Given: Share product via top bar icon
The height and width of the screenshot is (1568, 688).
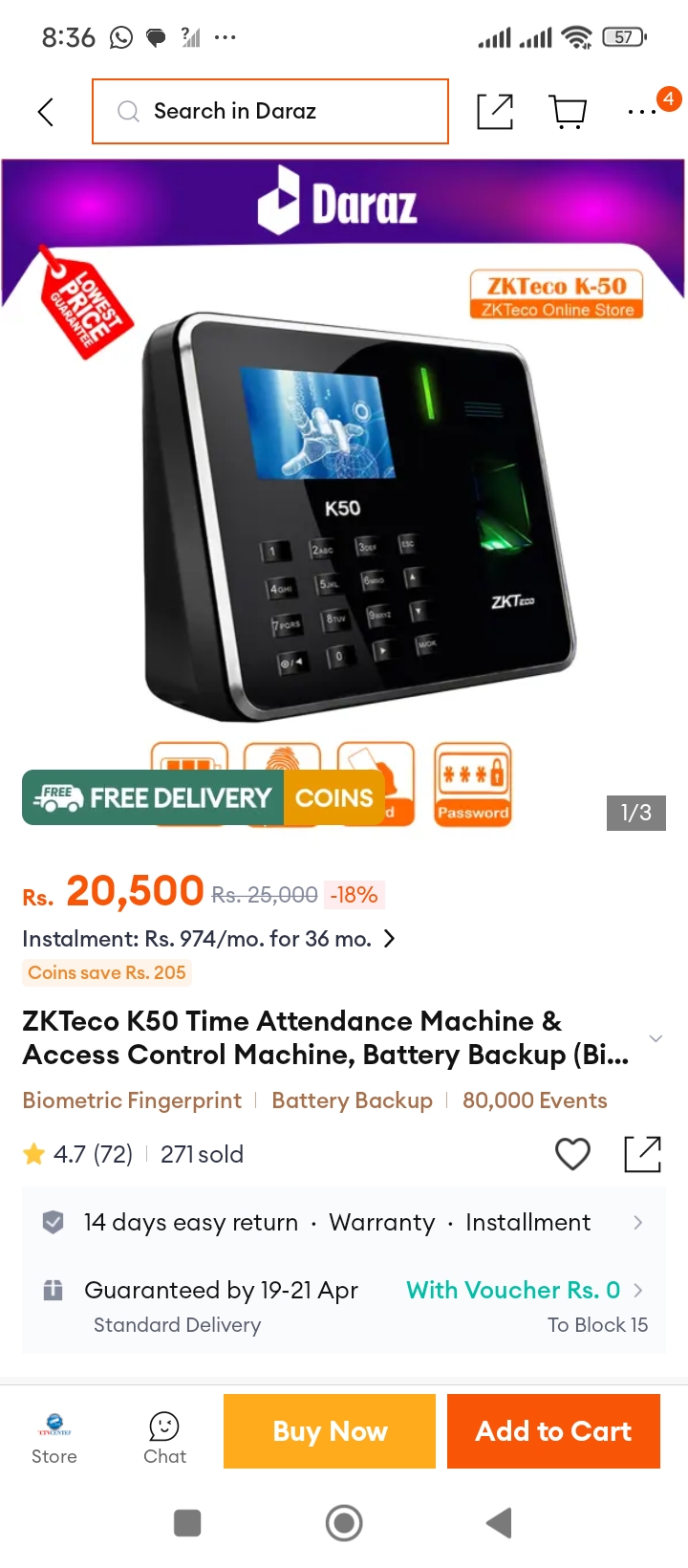Looking at the screenshot, I should (495, 112).
